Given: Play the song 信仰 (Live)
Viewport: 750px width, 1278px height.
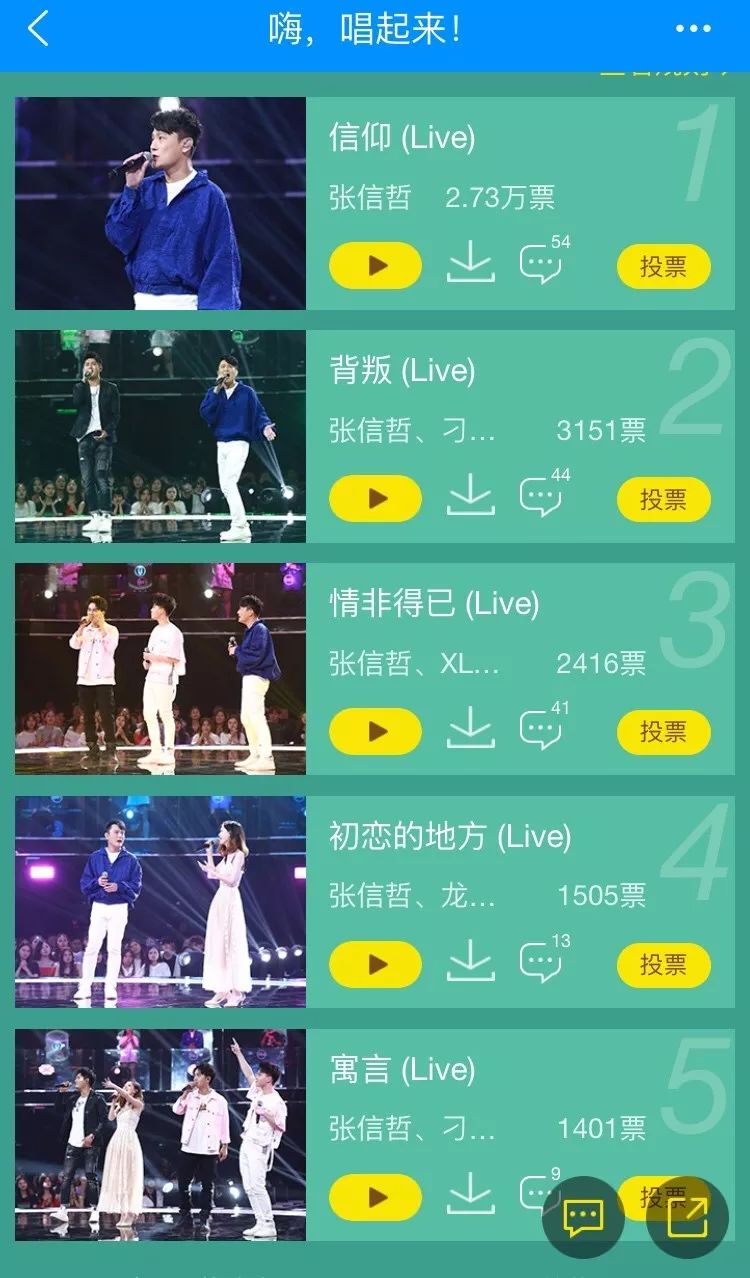Looking at the screenshot, I should tap(375, 266).
